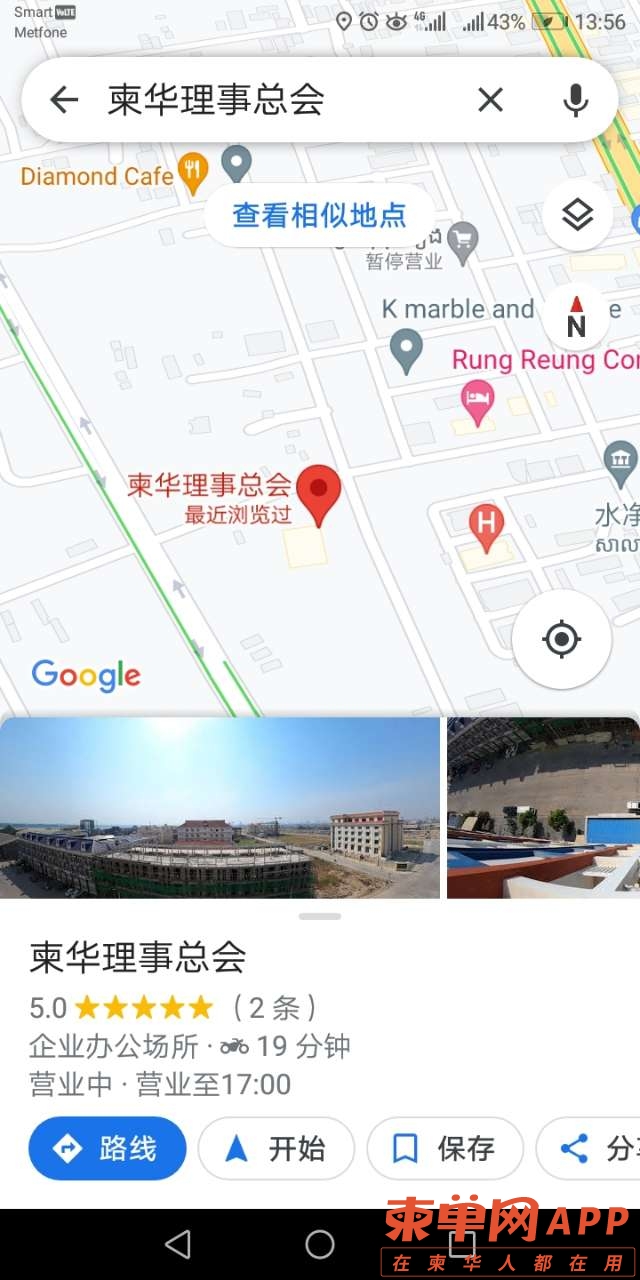This screenshot has height=1280, width=640.
Task: Start navigation with 开始 button
Action: point(276,1149)
